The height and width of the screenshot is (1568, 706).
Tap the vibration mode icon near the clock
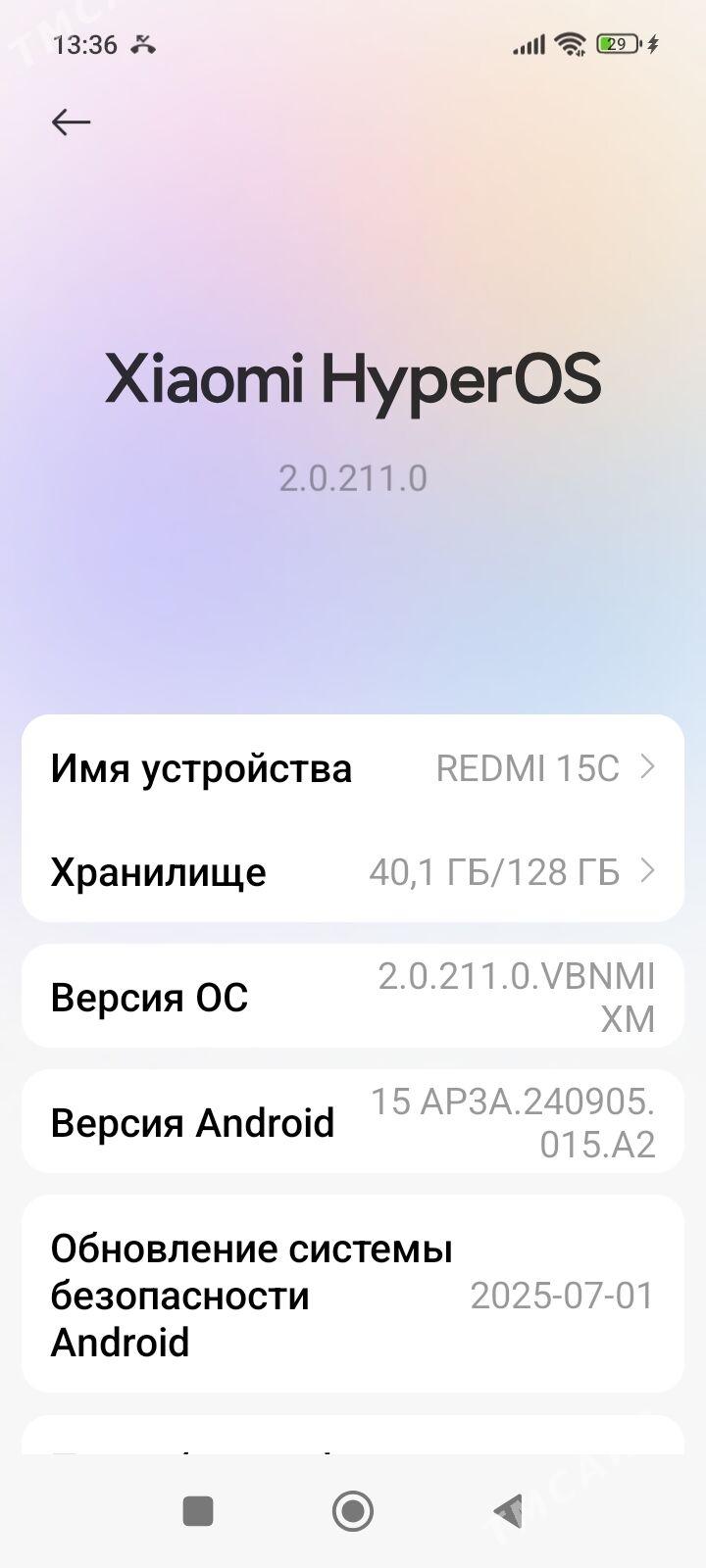(141, 43)
